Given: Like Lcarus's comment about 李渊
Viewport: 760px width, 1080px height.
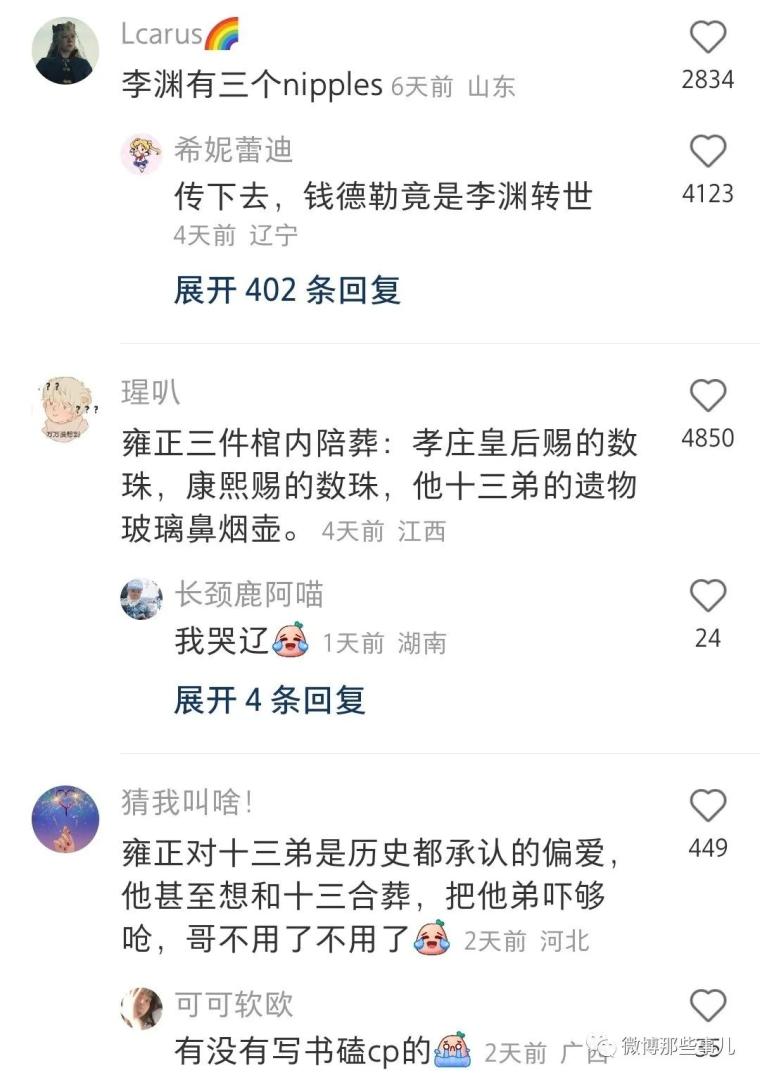Looking at the screenshot, I should (708, 38).
